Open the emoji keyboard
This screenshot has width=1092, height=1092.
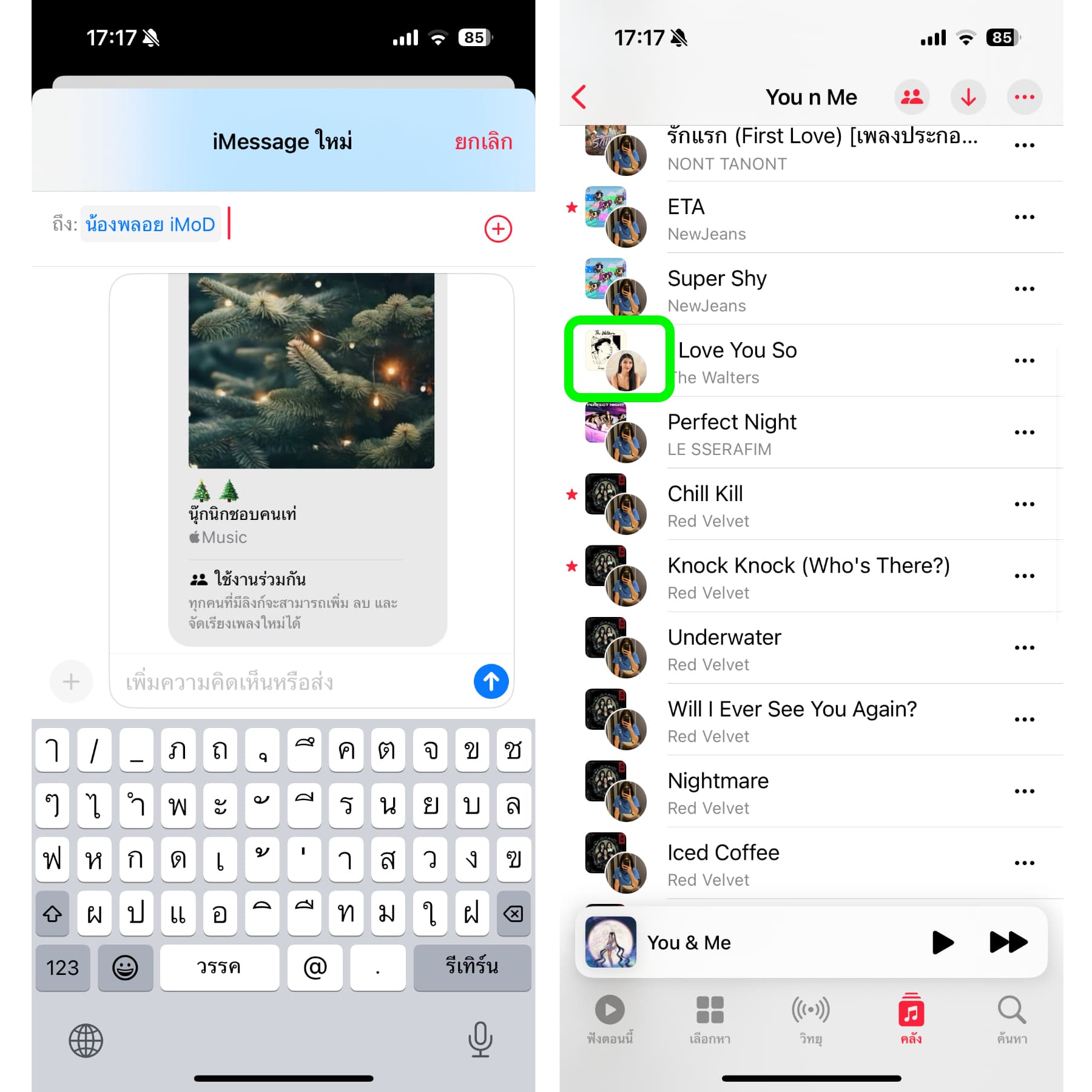[x=125, y=967]
